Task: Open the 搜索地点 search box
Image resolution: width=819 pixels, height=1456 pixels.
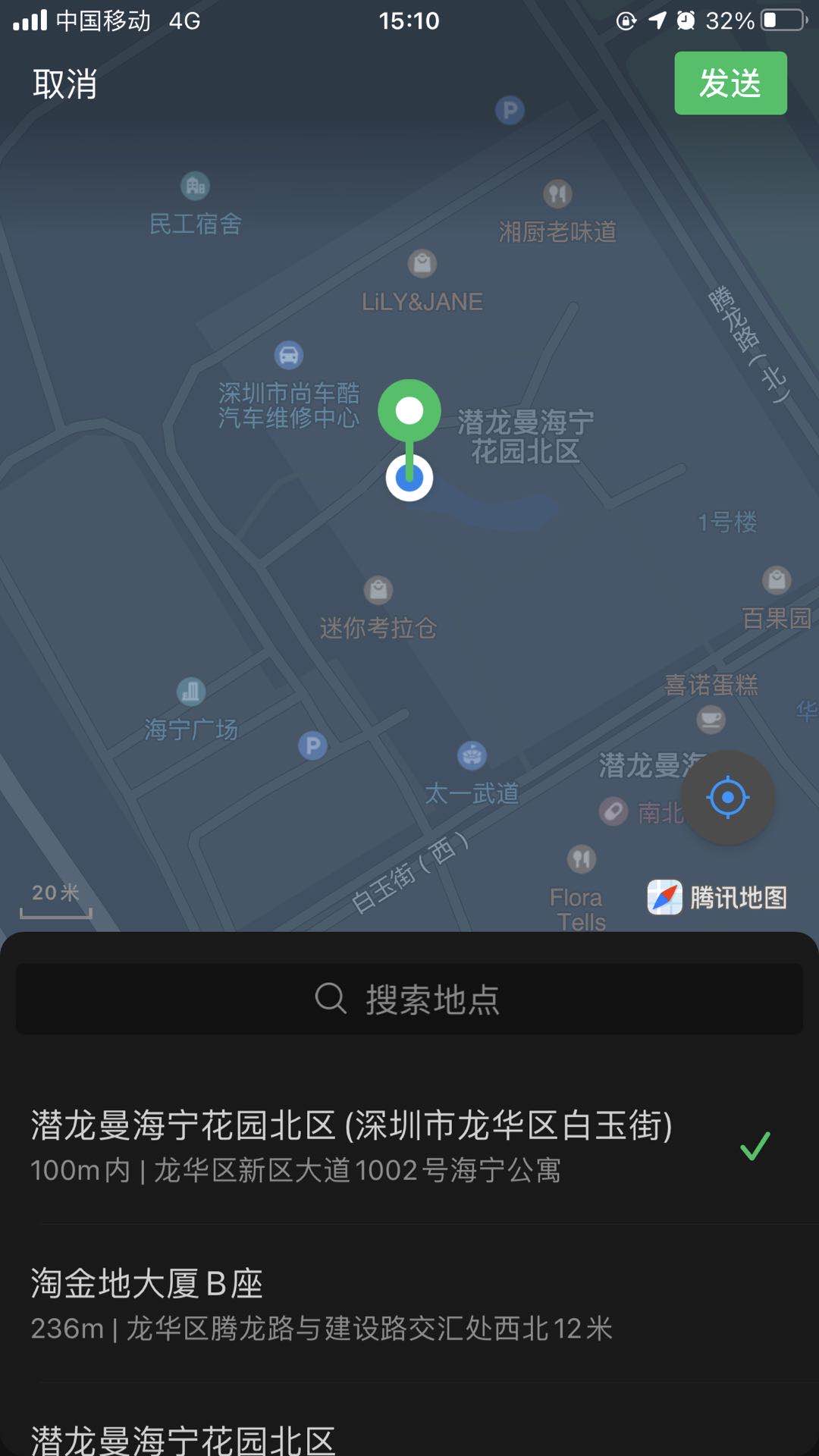Action: click(x=409, y=999)
